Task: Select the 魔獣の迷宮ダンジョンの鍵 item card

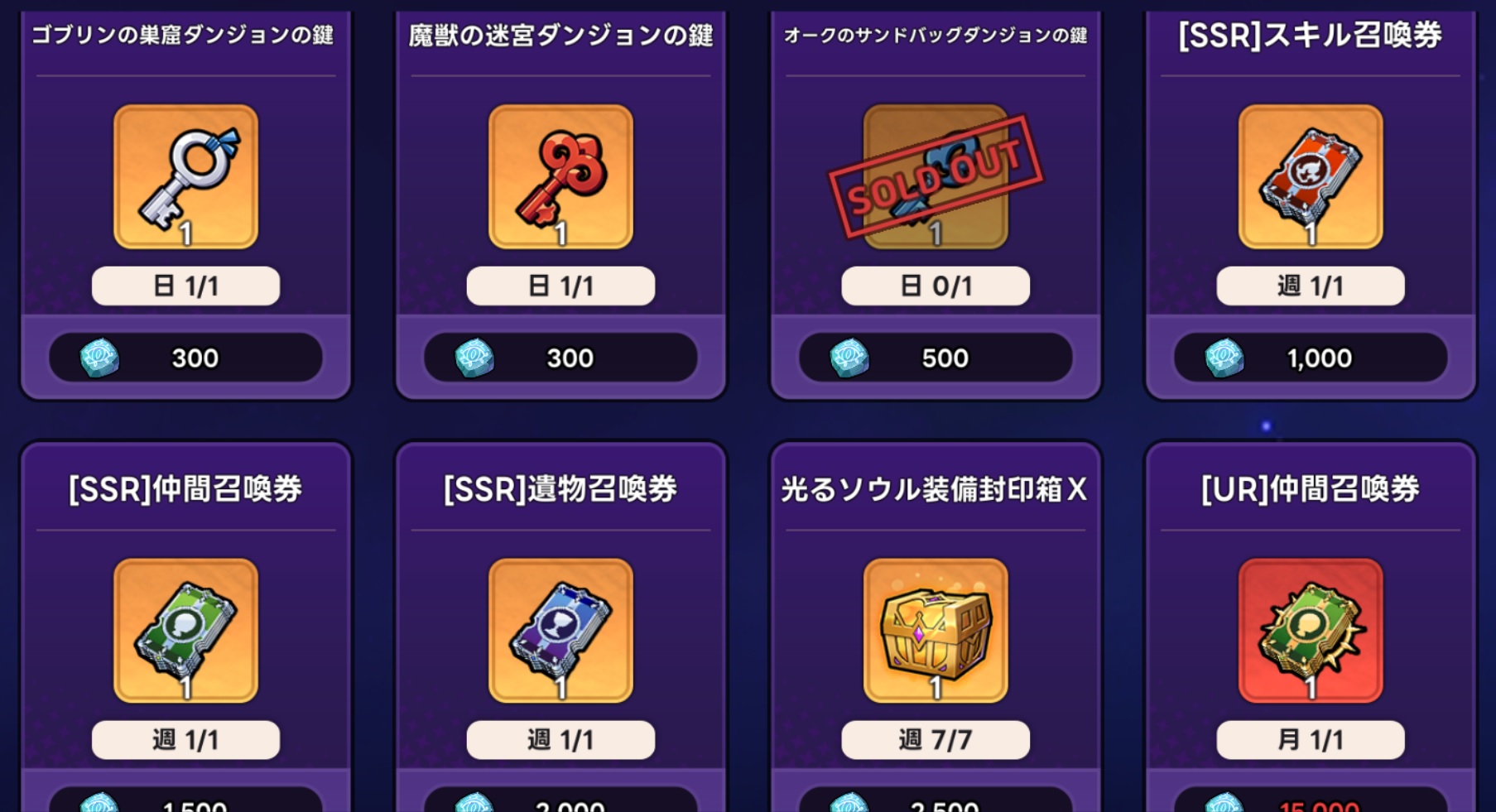Action: tap(560, 175)
